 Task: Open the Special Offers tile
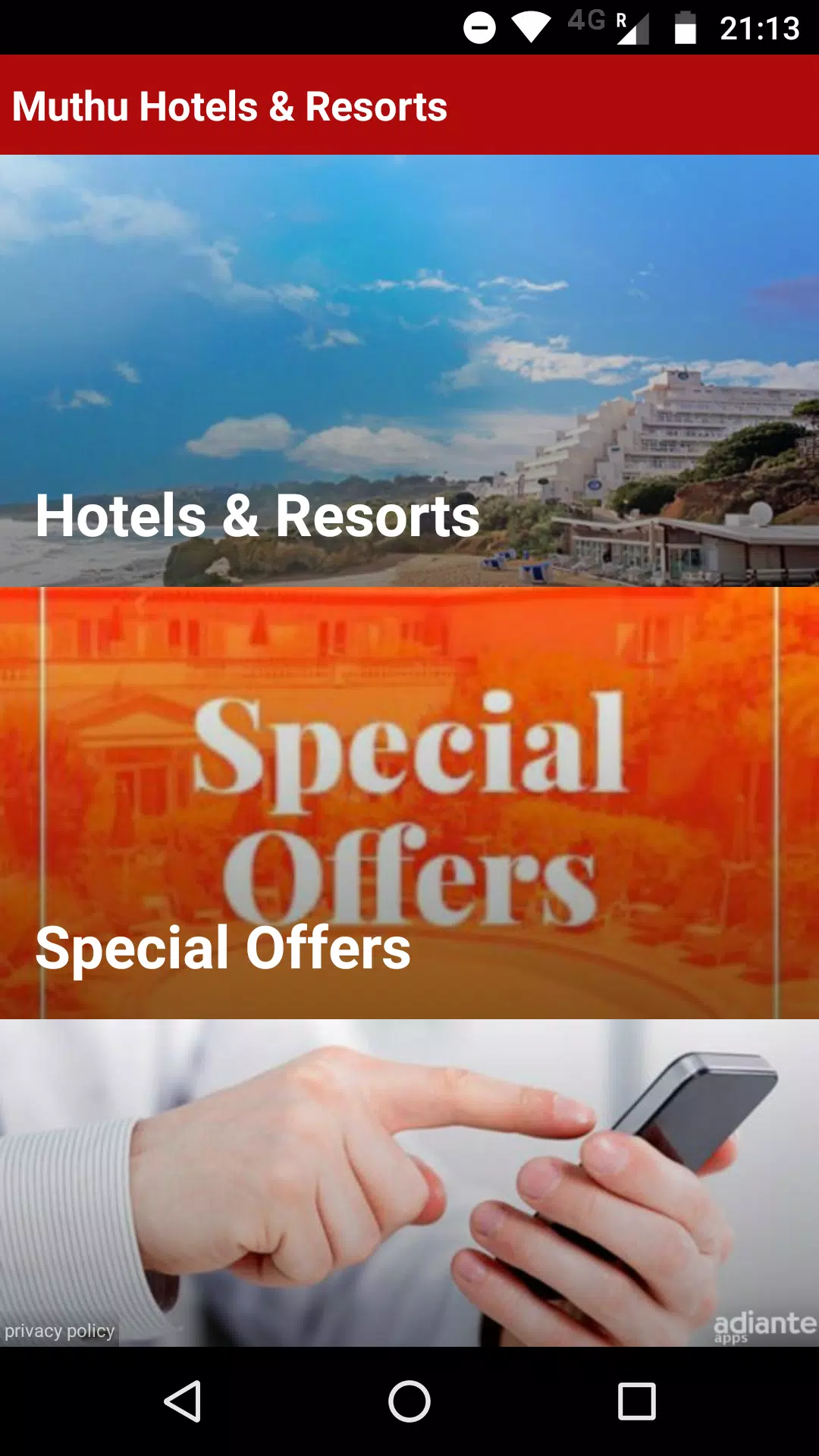[x=409, y=804]
